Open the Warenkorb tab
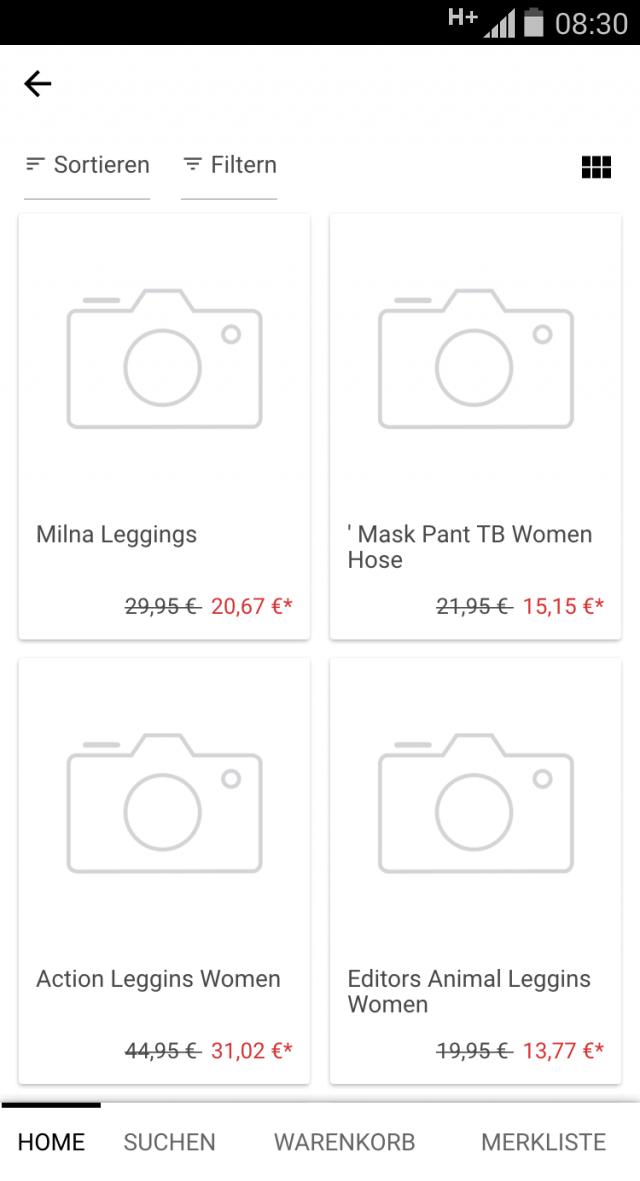 coord(344,1142)
